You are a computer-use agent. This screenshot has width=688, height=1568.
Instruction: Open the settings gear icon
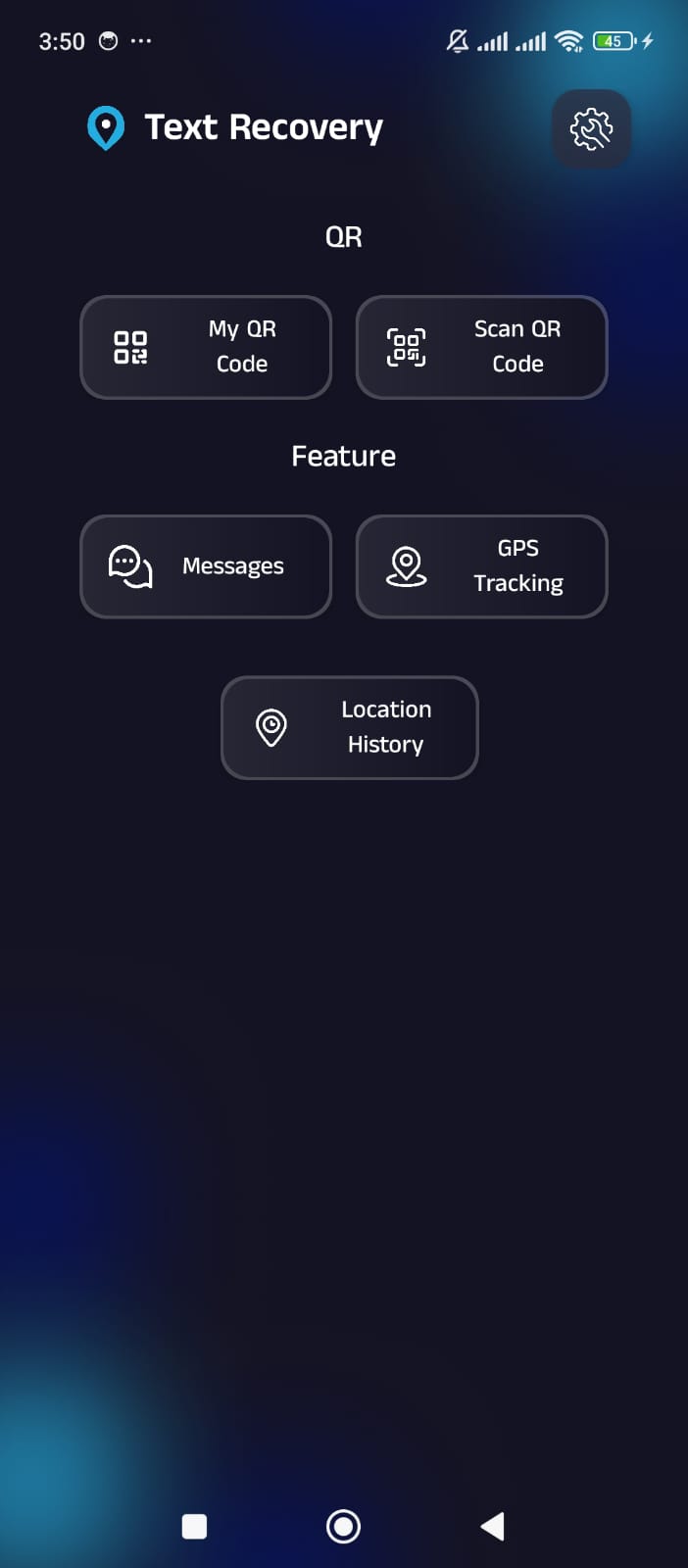[591, 128]
